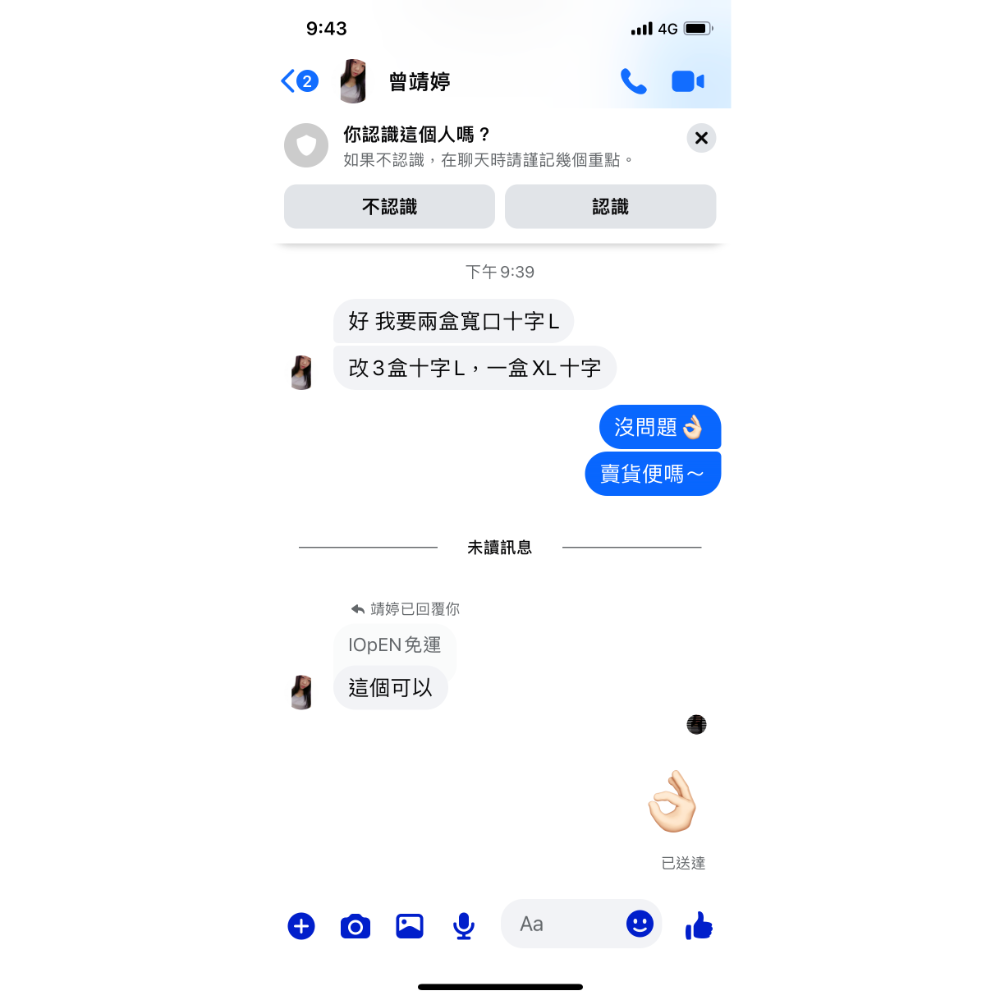This screenshot has height=1000, width=1000.
Task: Select the 不認識 button
Action: [x=389, y=207]
